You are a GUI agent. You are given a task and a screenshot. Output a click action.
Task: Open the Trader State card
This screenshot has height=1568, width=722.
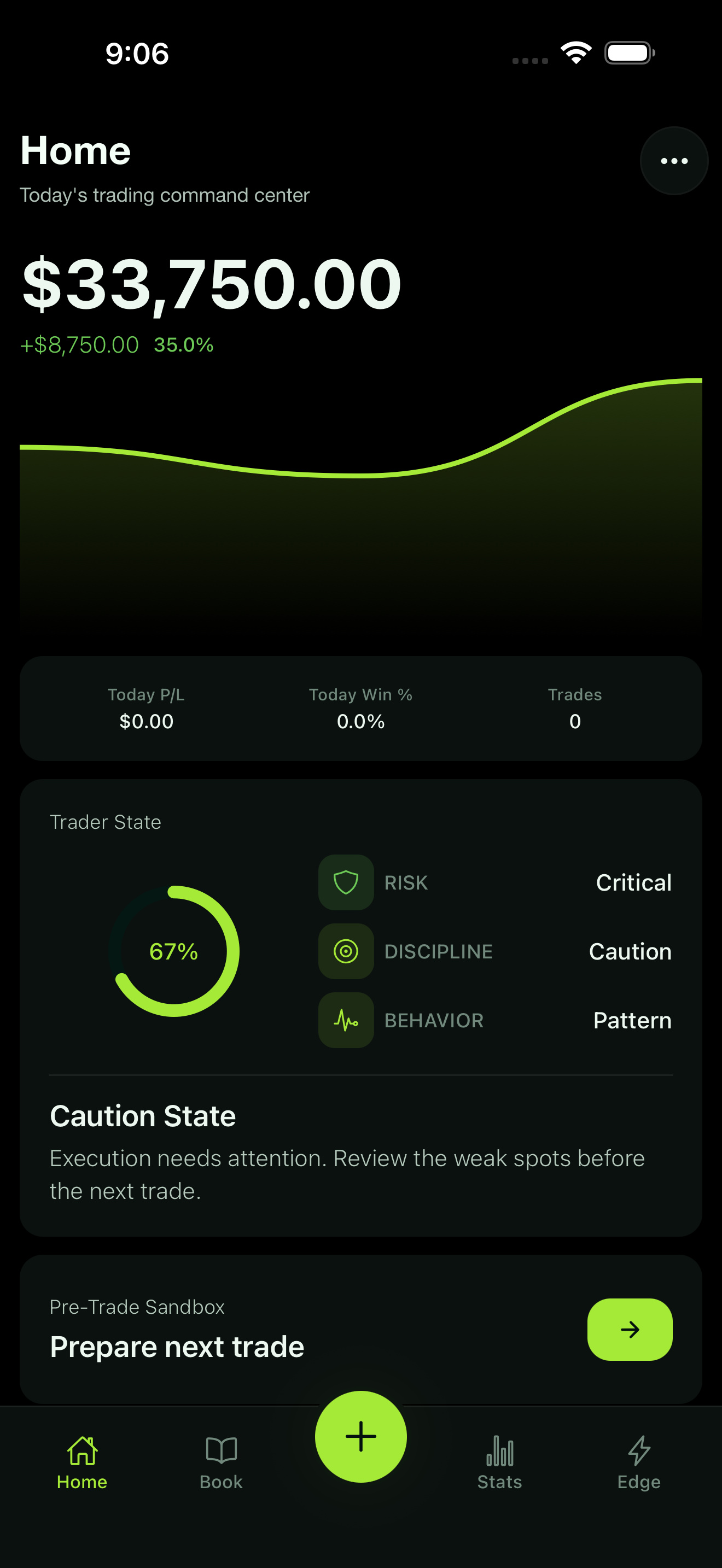(361, 1008)
